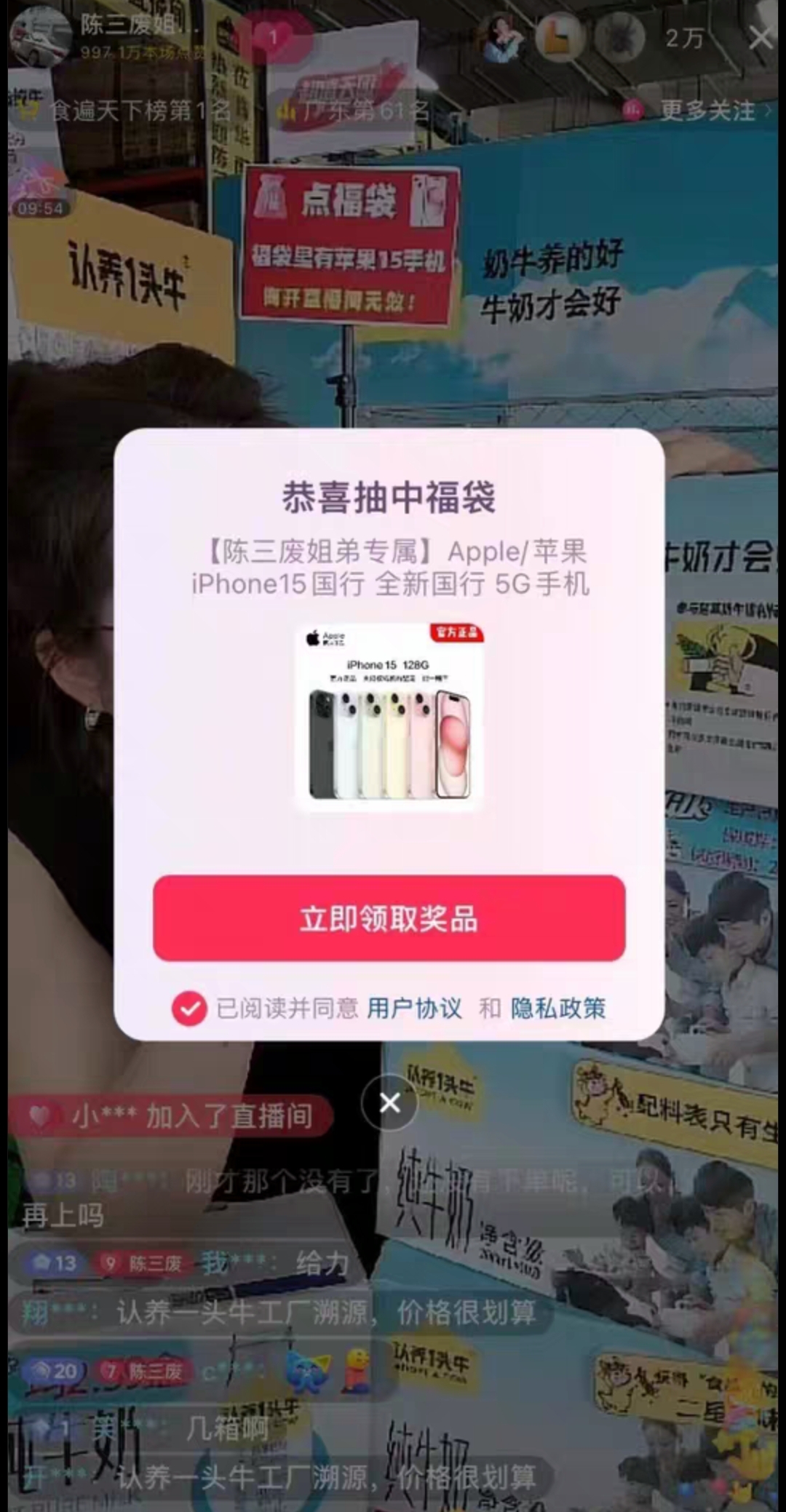Uncheck the 已阅读并同意 agreement checkbox
The height and width of the screenshot is (1512, 786).
pos(189,1008)
